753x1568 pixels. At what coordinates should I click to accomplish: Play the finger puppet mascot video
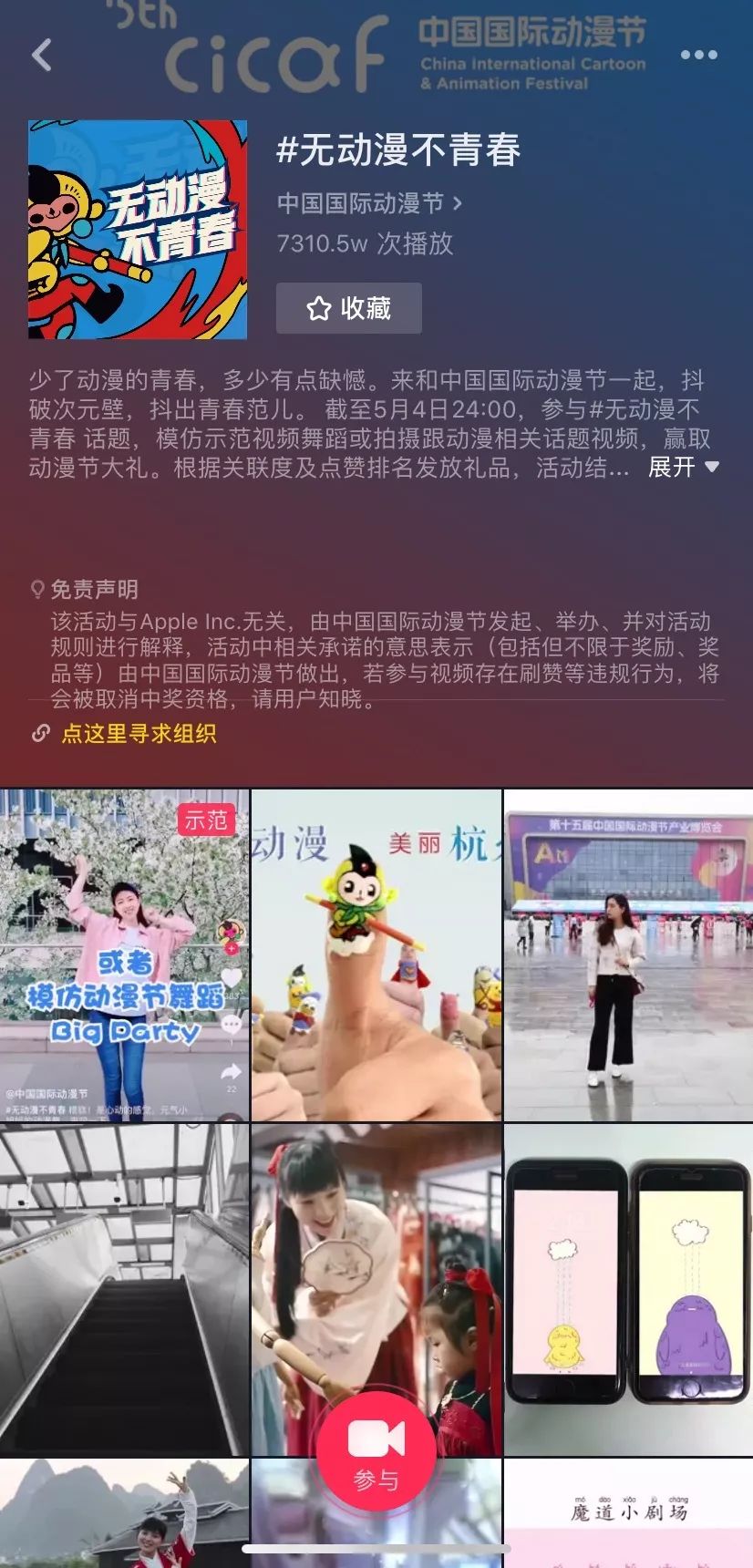click(x=376, y=954)
